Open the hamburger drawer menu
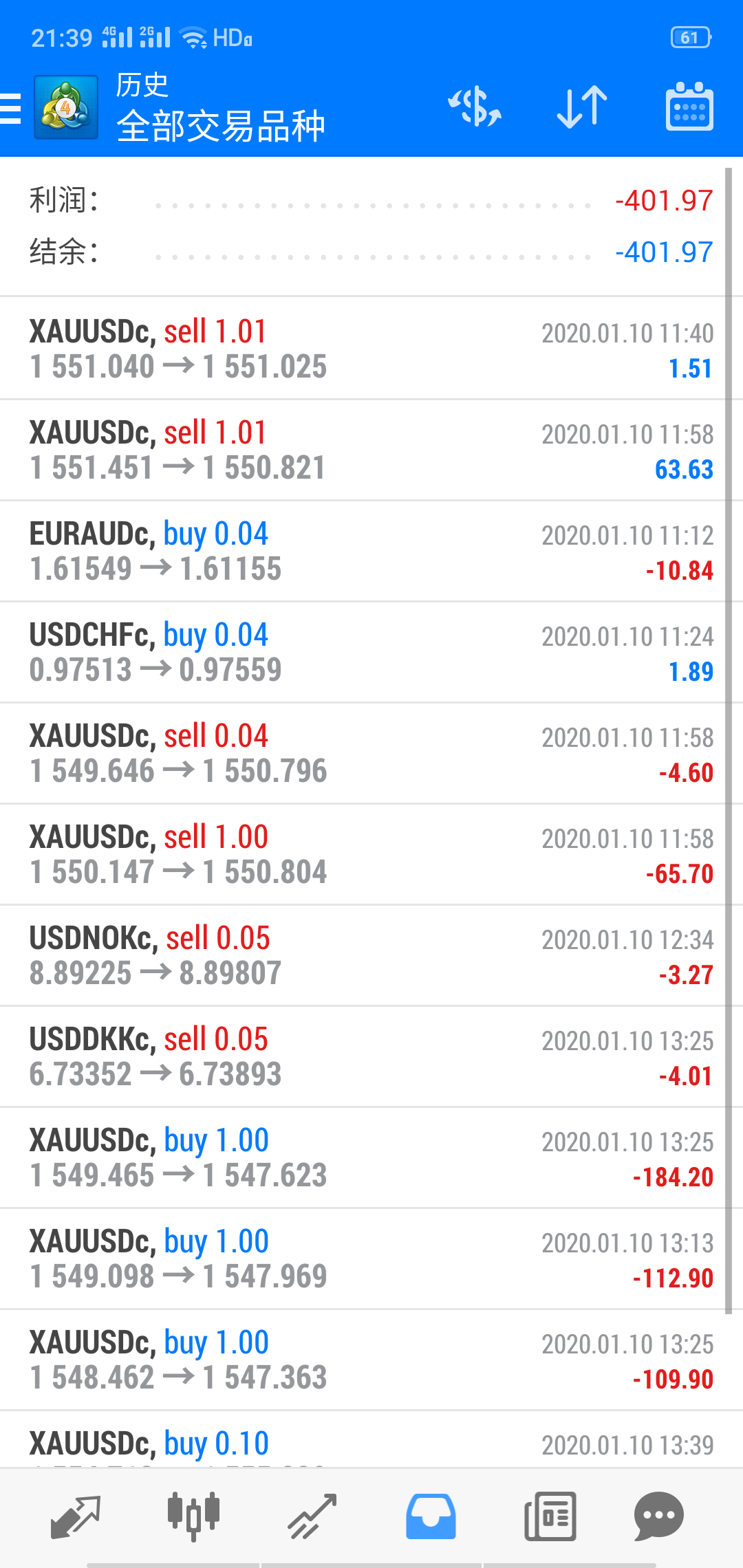 [x=11, y=108]
